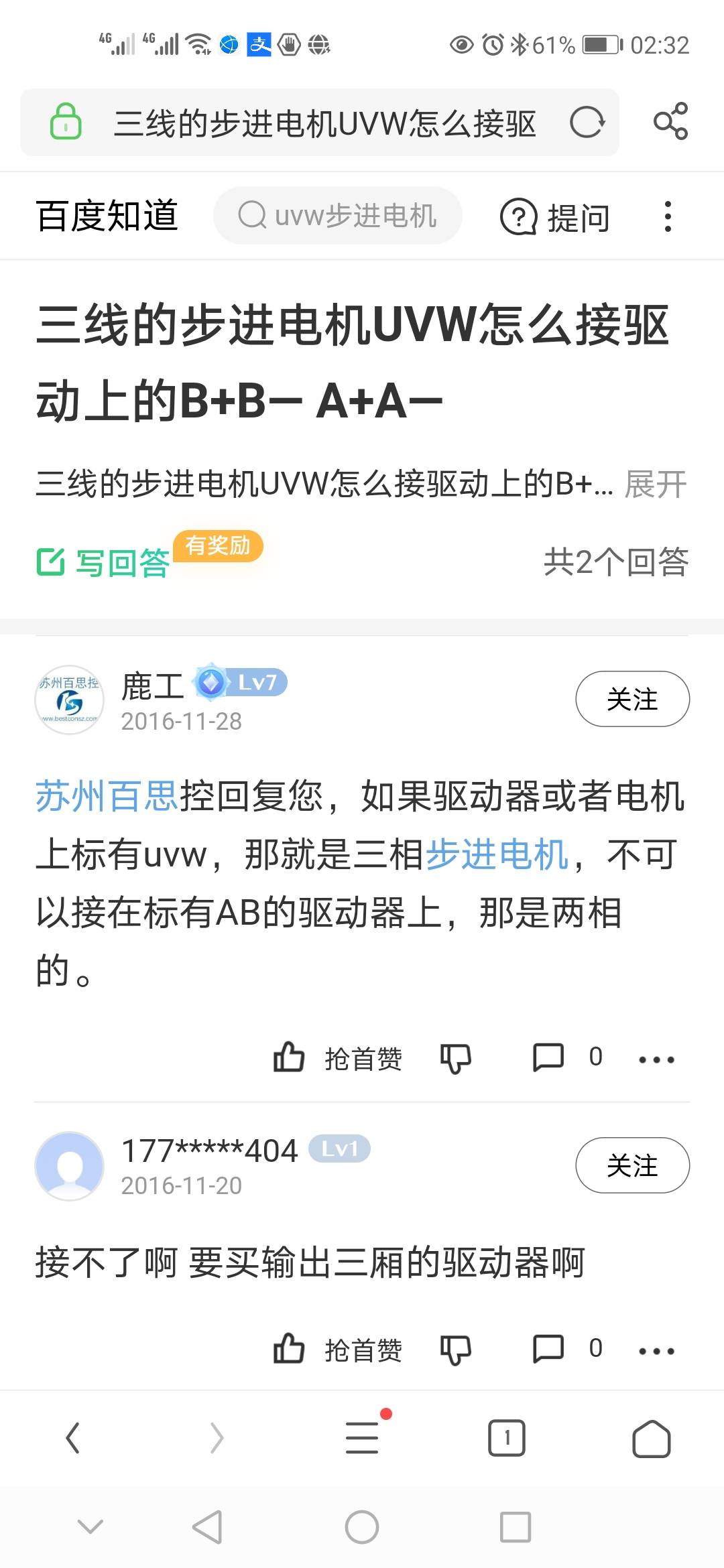Tap the browser address bar

click(324, 123)
